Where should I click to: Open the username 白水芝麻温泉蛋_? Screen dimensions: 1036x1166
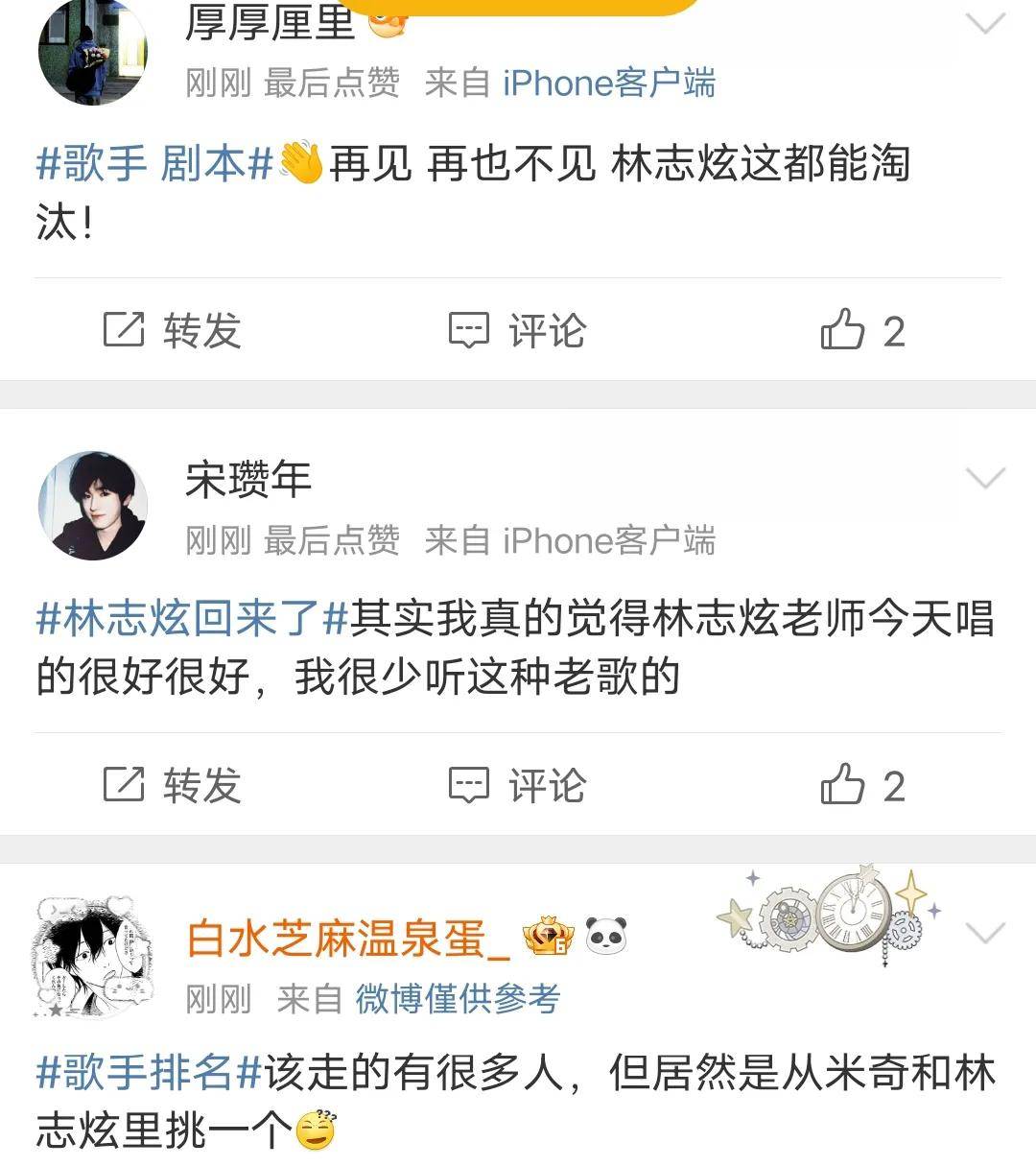click(x=349, y=937)
